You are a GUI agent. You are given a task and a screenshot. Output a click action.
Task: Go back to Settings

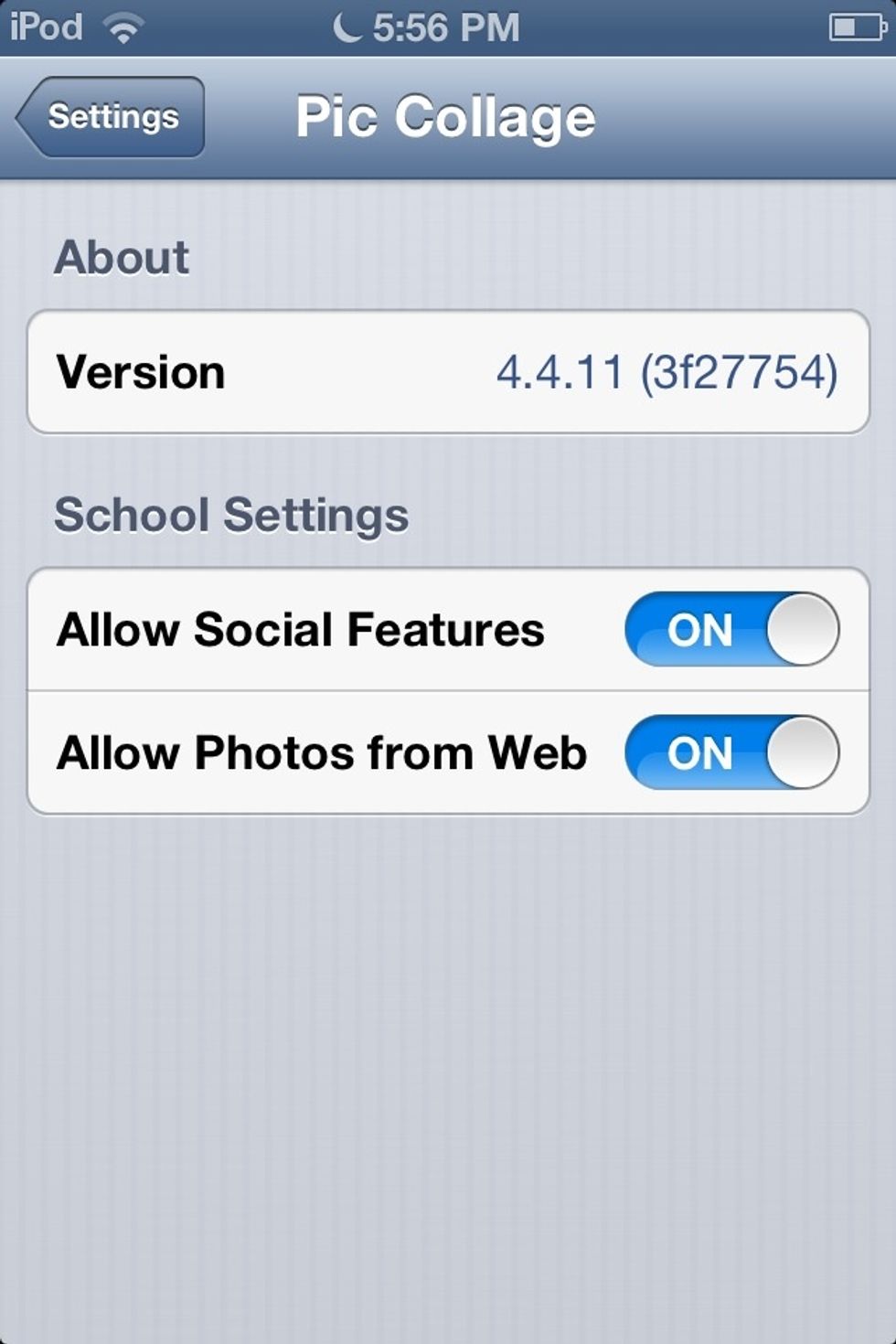[111, 117]
